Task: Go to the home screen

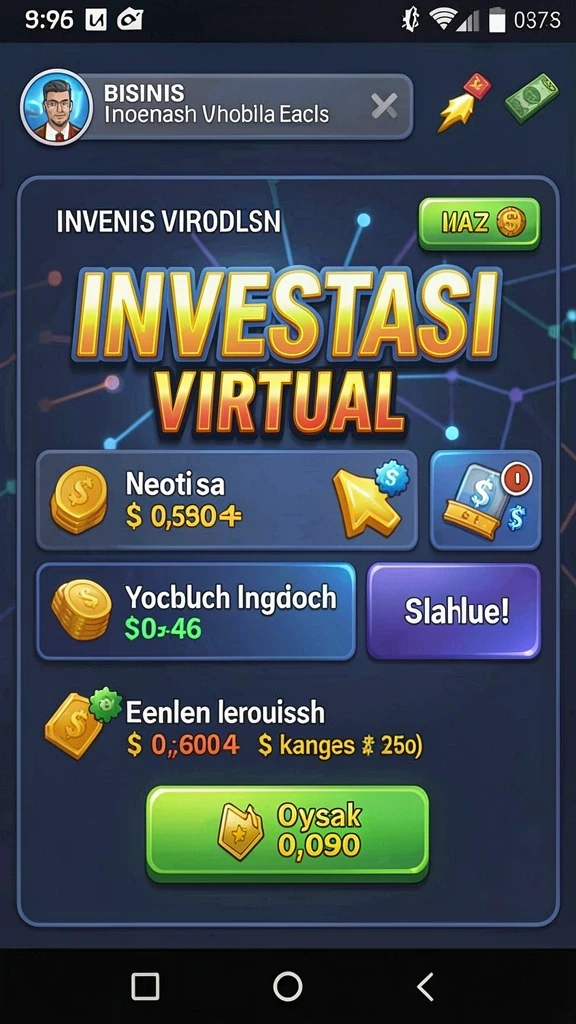Action: point(287,986)
